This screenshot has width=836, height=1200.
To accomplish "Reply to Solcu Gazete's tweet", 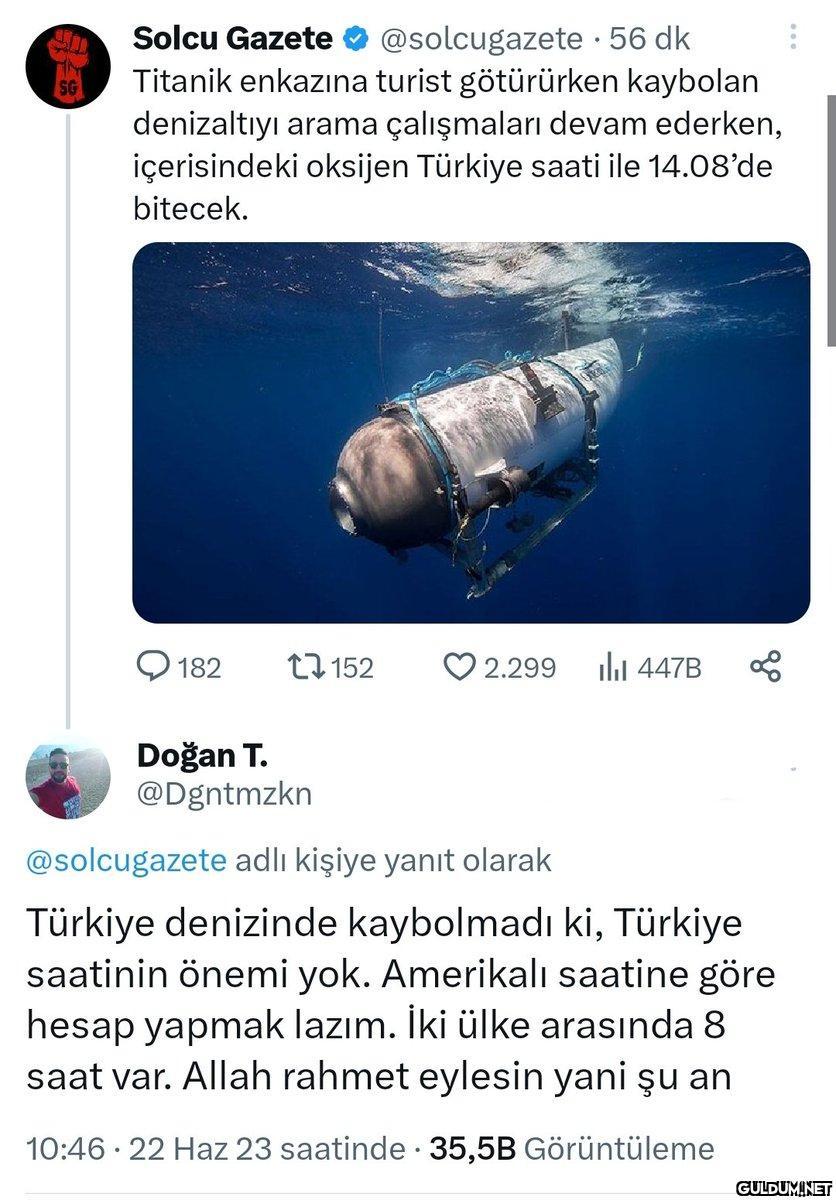I will coord(153,667).
